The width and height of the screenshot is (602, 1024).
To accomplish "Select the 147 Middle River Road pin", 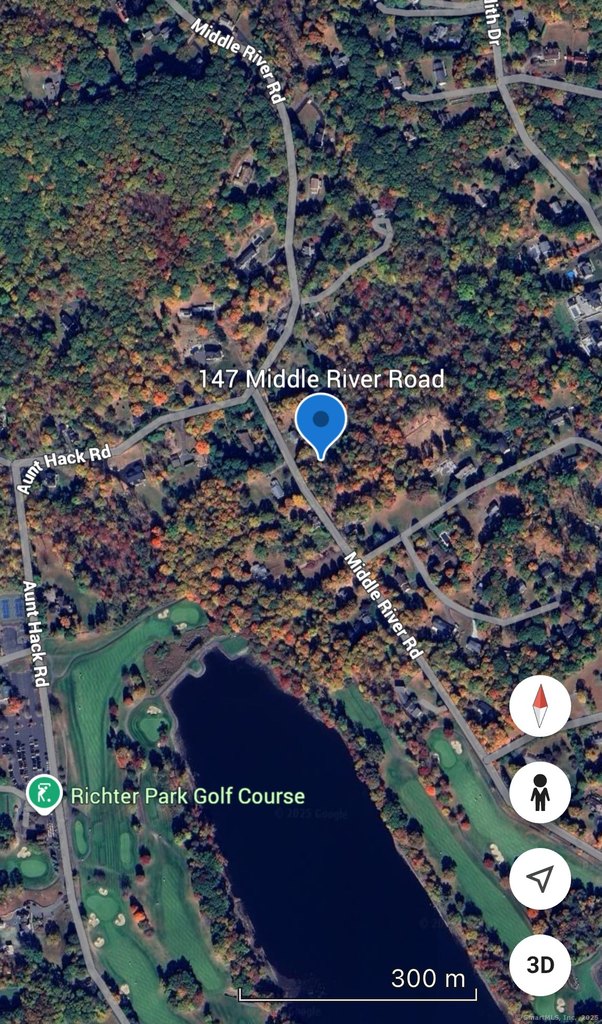I will tap(321, 422).
